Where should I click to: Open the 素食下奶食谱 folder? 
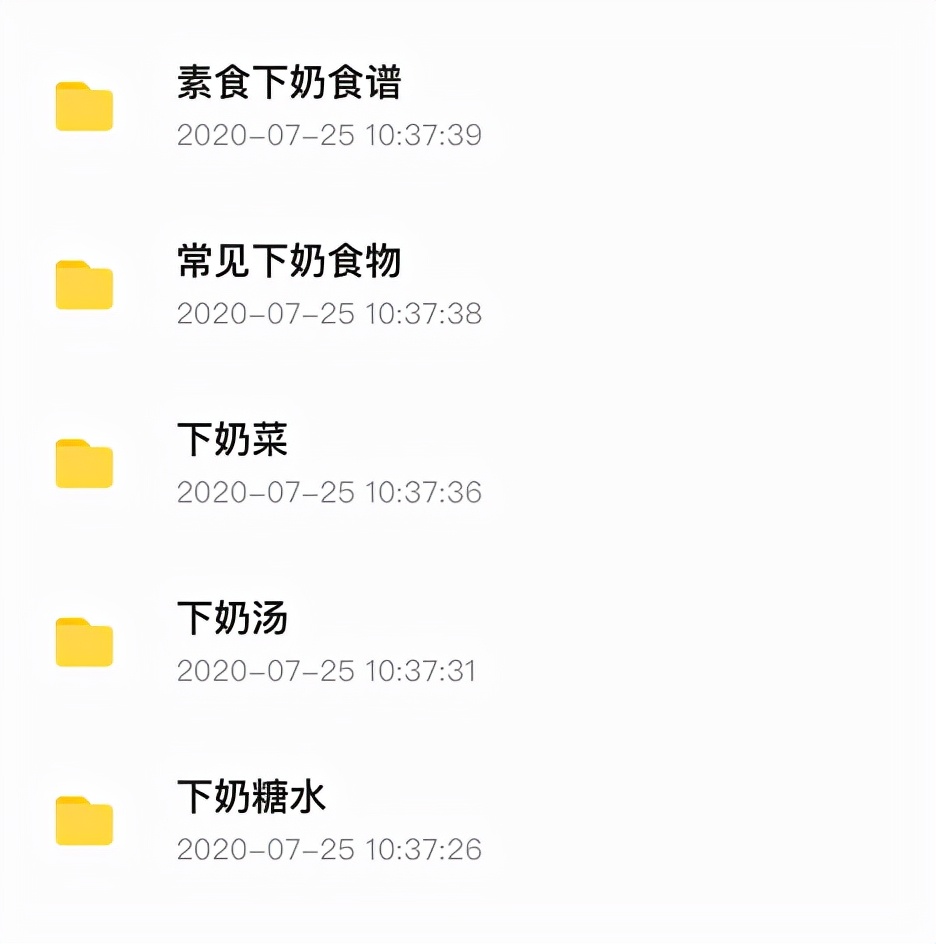(289, 84)
